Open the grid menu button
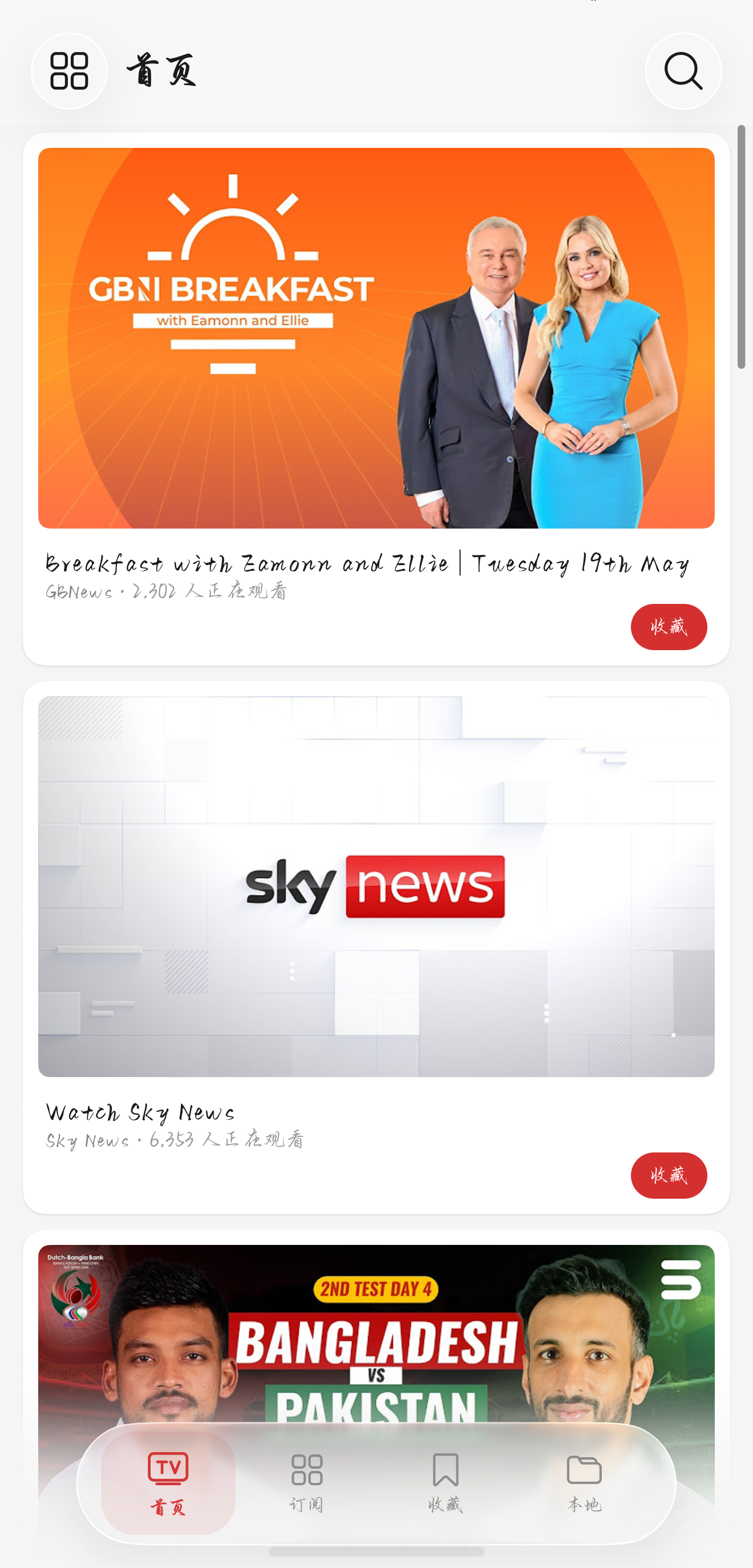The width and height of the screenshot is (753, 1568). click(70, 71)
